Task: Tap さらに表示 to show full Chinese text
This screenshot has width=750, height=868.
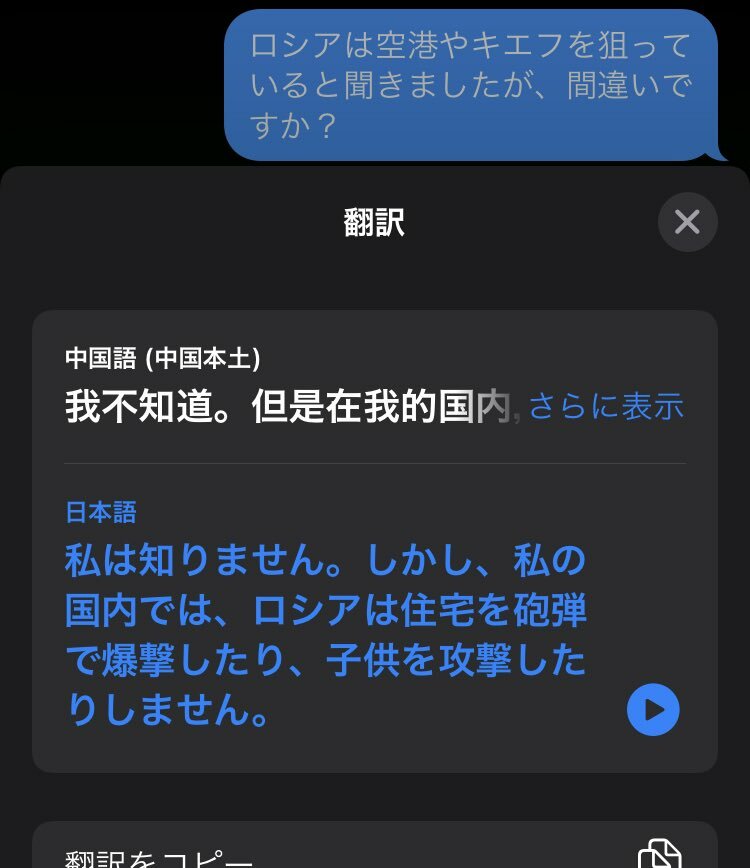Action: (605, 407)
